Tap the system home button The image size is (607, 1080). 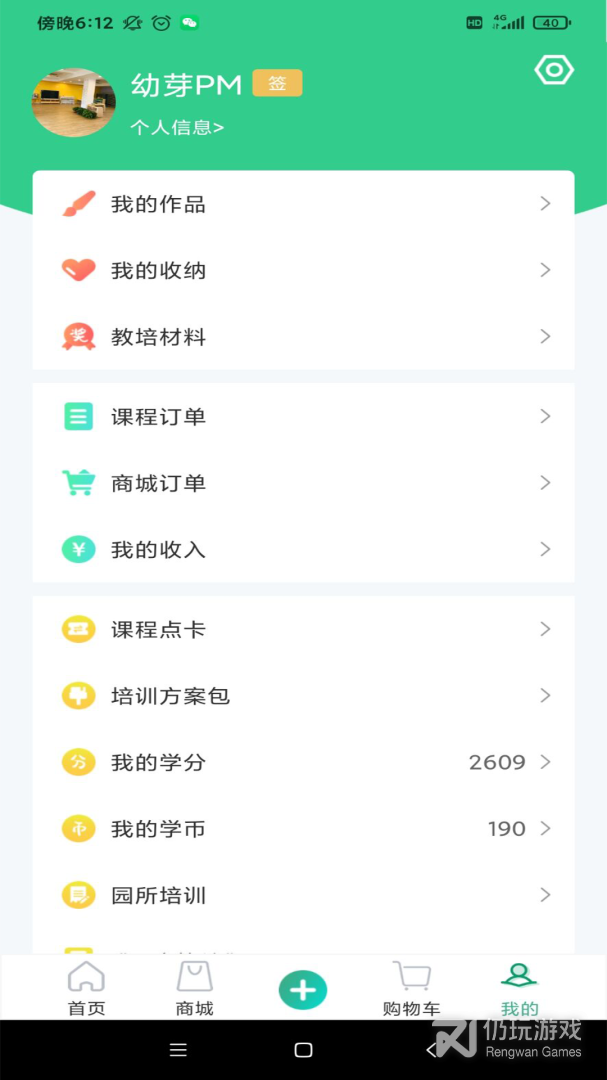[303, 1050]
